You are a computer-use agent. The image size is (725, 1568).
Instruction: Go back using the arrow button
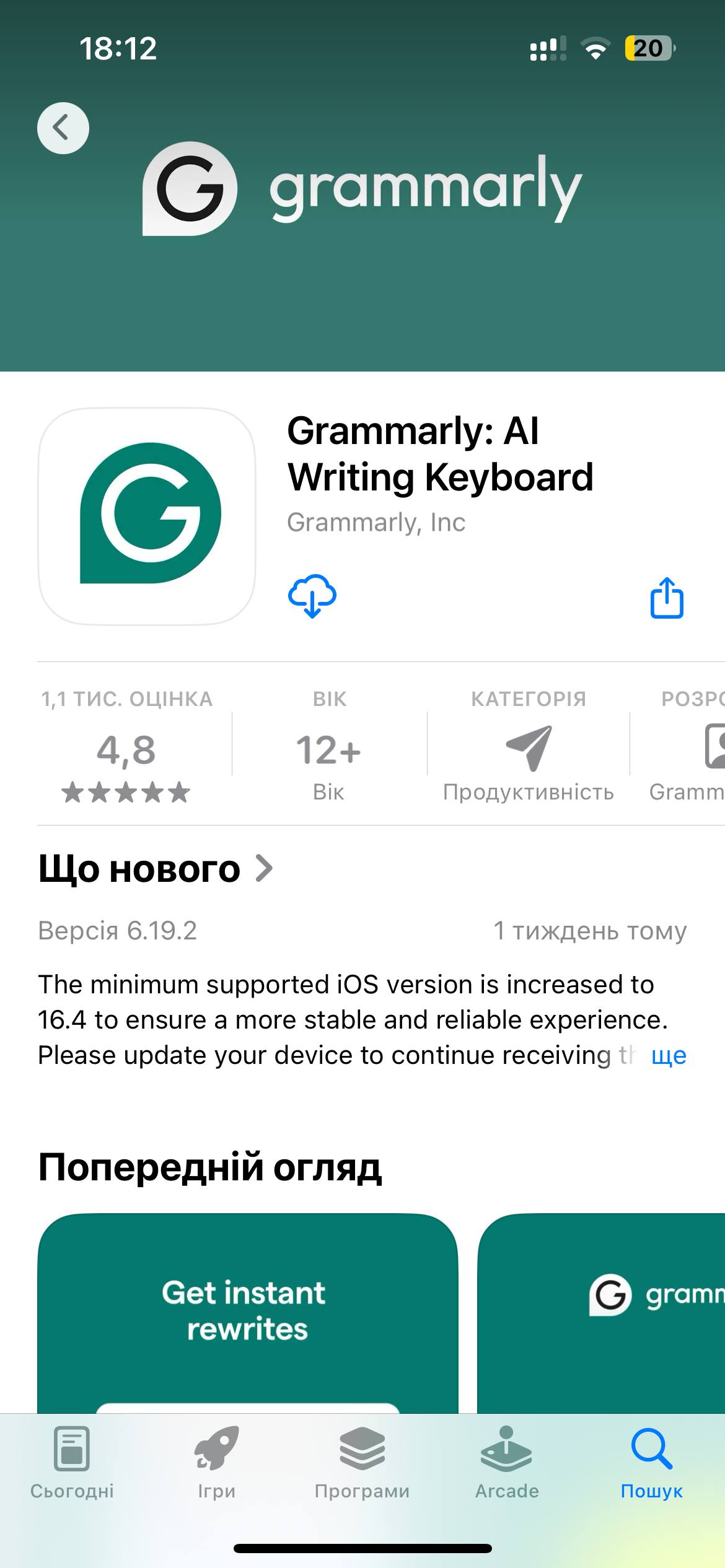[x=63, y=128]
